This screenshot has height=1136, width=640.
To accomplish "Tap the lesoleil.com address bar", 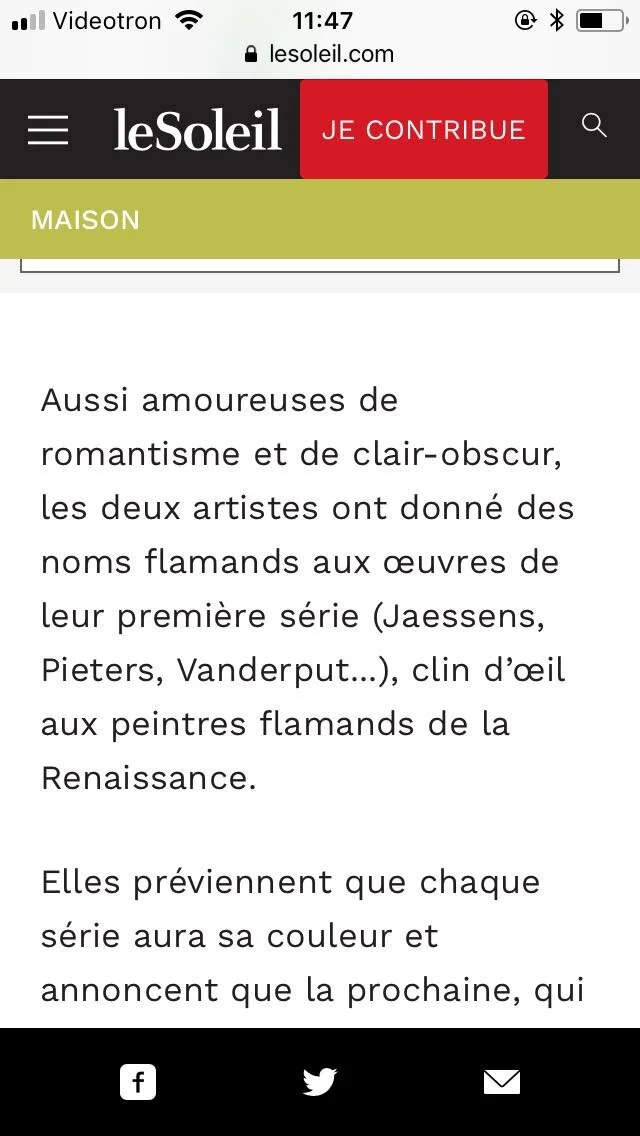I will 320,54.
